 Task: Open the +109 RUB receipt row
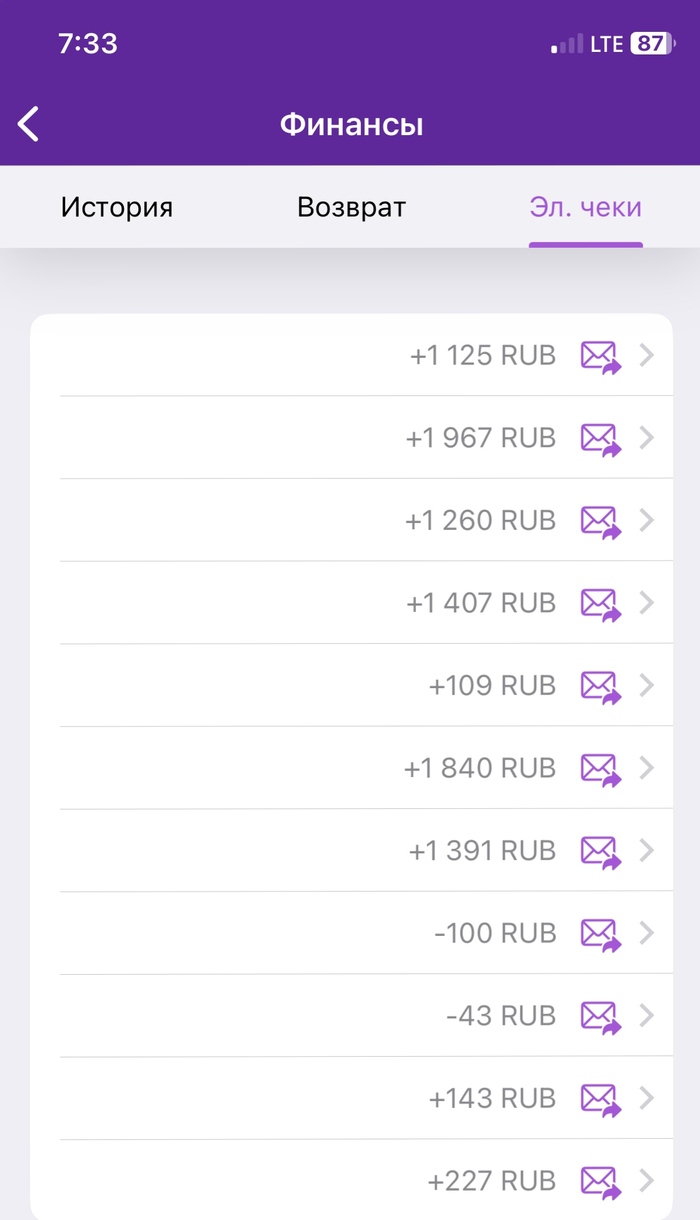tap(492, 685)
